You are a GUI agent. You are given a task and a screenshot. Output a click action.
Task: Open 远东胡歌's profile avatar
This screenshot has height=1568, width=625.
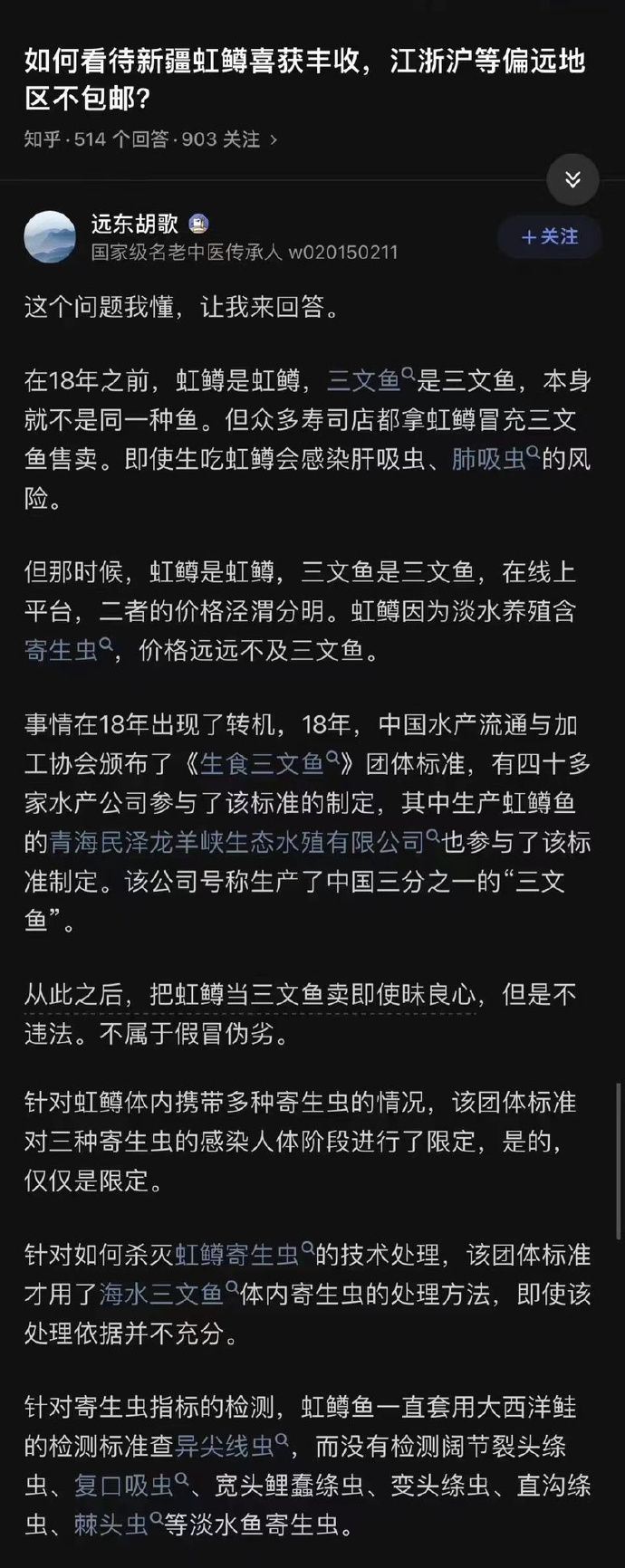click(x=50, y=237)
